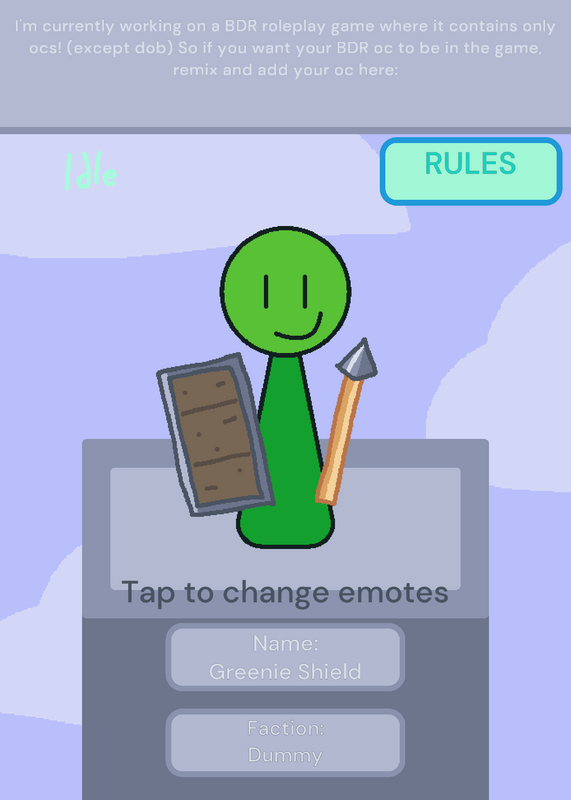The image size is (571, 800).
Task: Tap the green character to change emotes
Action: point(286,388)
